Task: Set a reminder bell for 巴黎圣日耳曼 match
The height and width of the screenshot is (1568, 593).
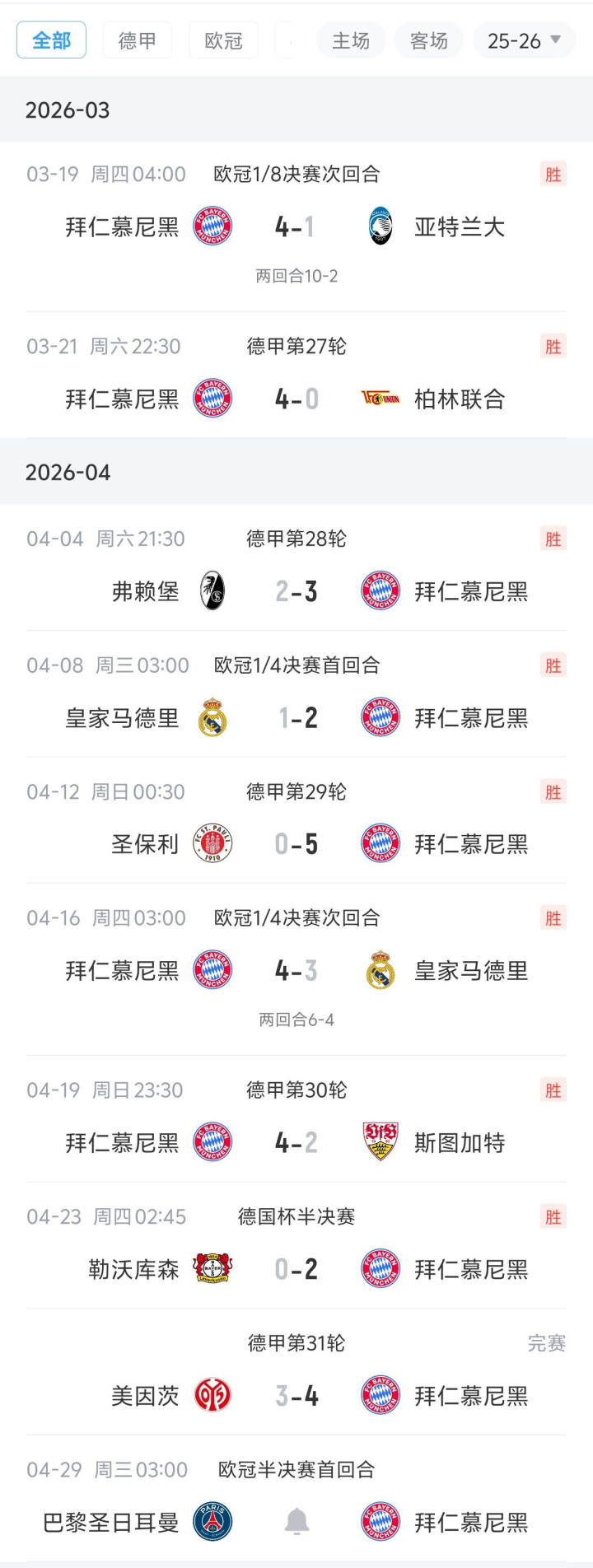Action: (296, 1522)
